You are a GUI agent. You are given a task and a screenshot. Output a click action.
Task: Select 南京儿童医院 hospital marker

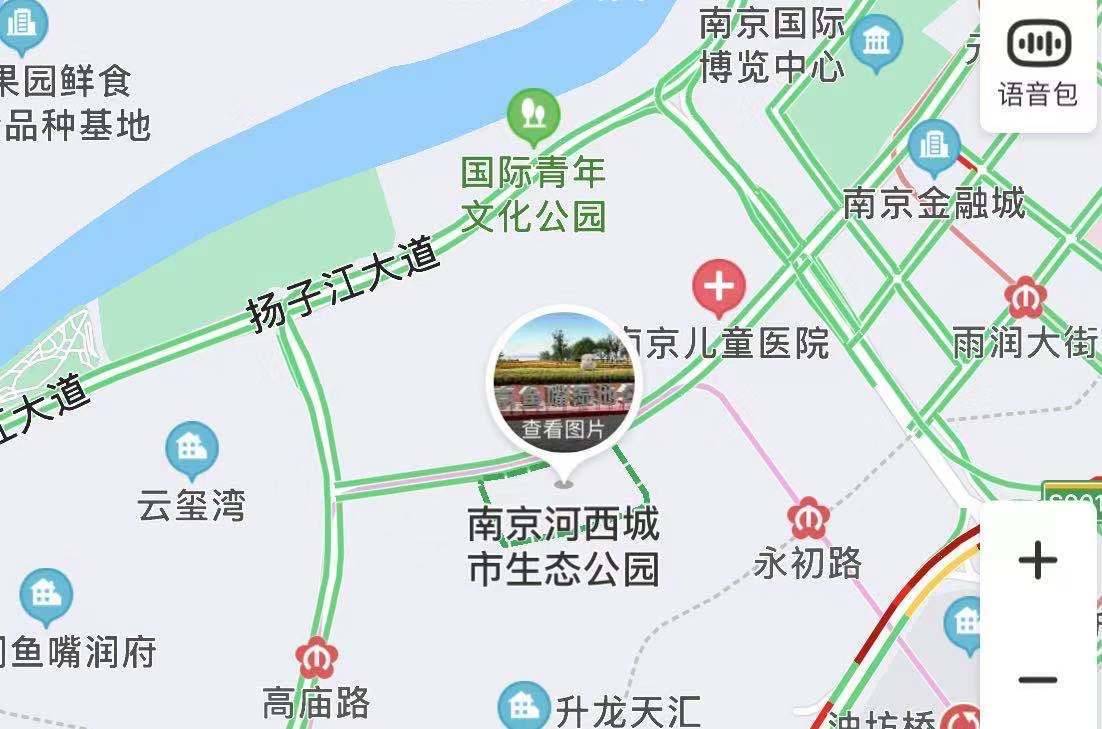click(x=719, y=287)
